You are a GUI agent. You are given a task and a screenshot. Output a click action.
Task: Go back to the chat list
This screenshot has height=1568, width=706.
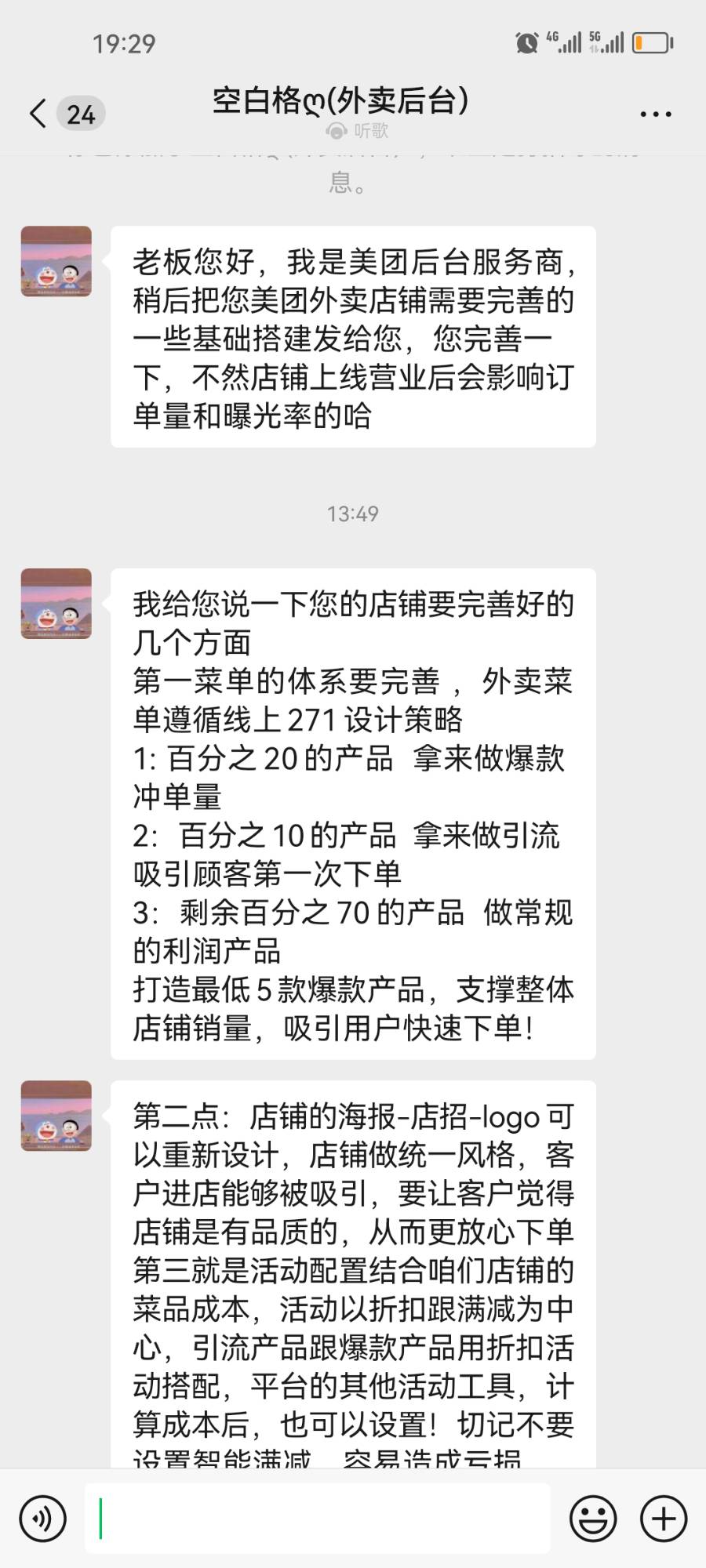[39, 114]
